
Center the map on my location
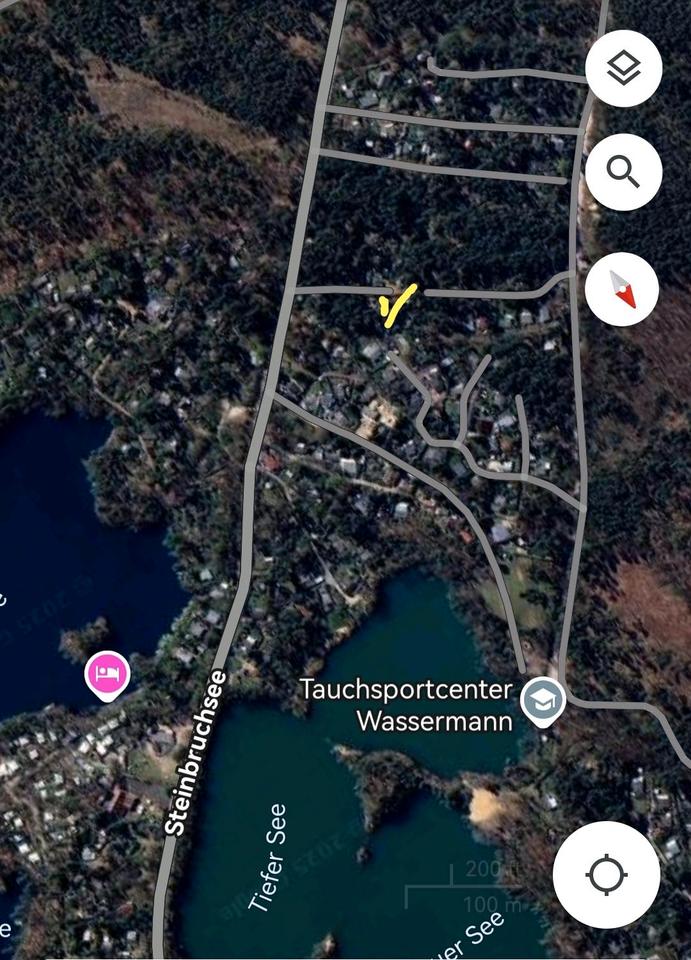pos(607,875)
